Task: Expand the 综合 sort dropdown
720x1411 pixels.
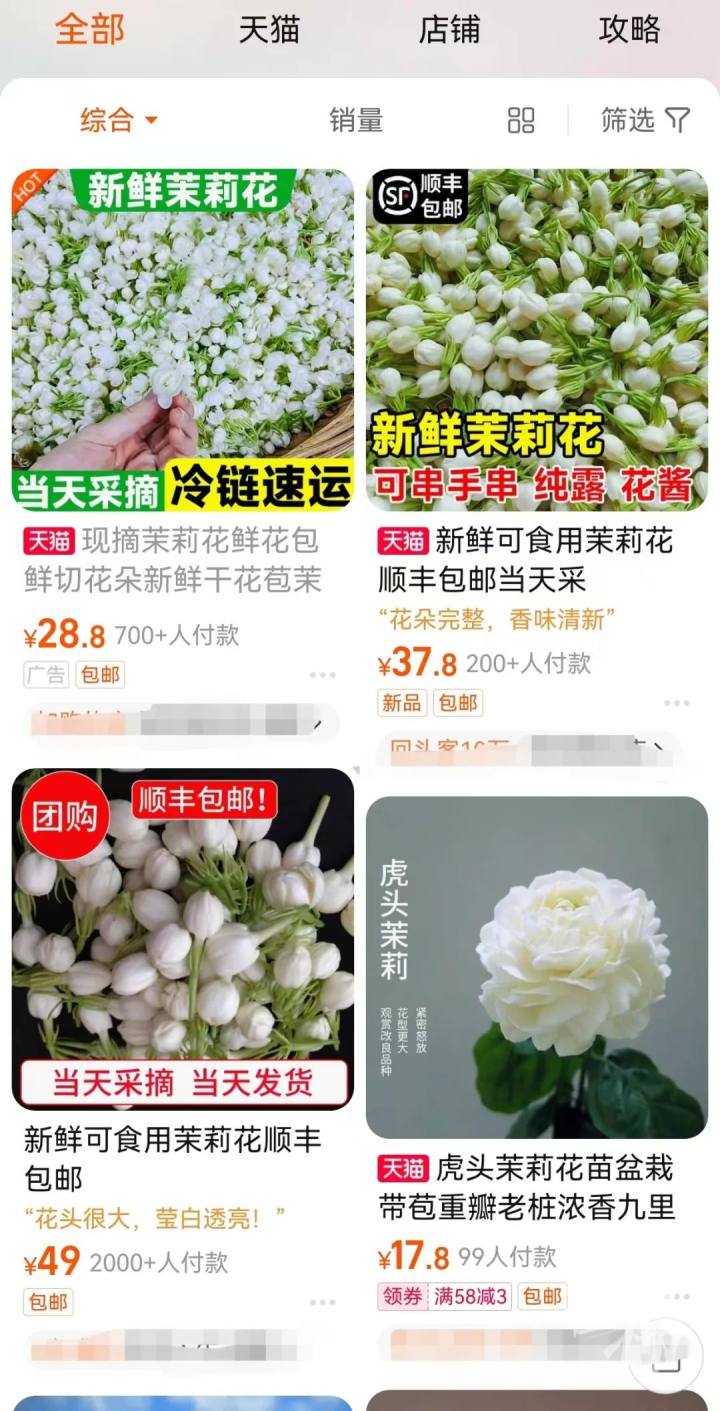Action: 118,121
